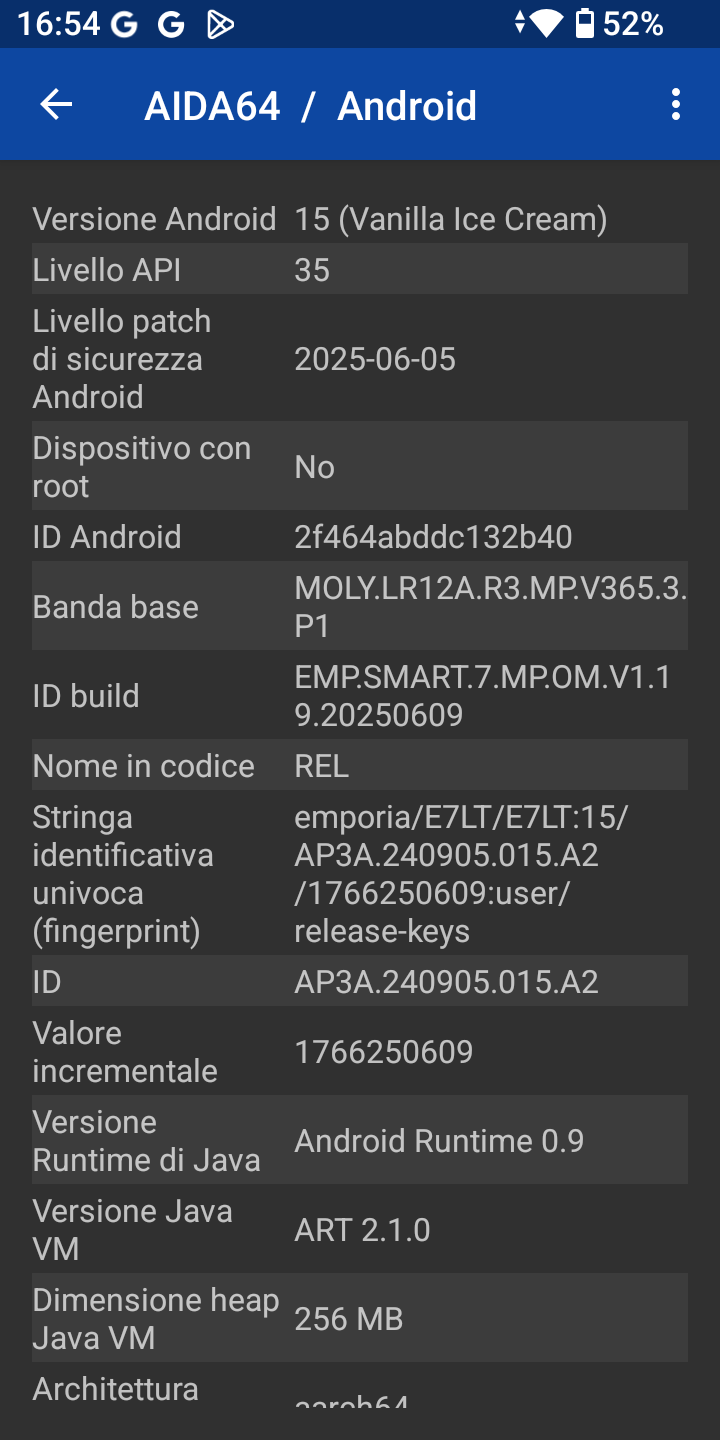720x1440 pixels.
Task: Open the three-dot overflow menu
Action: [x=676, y=105]
